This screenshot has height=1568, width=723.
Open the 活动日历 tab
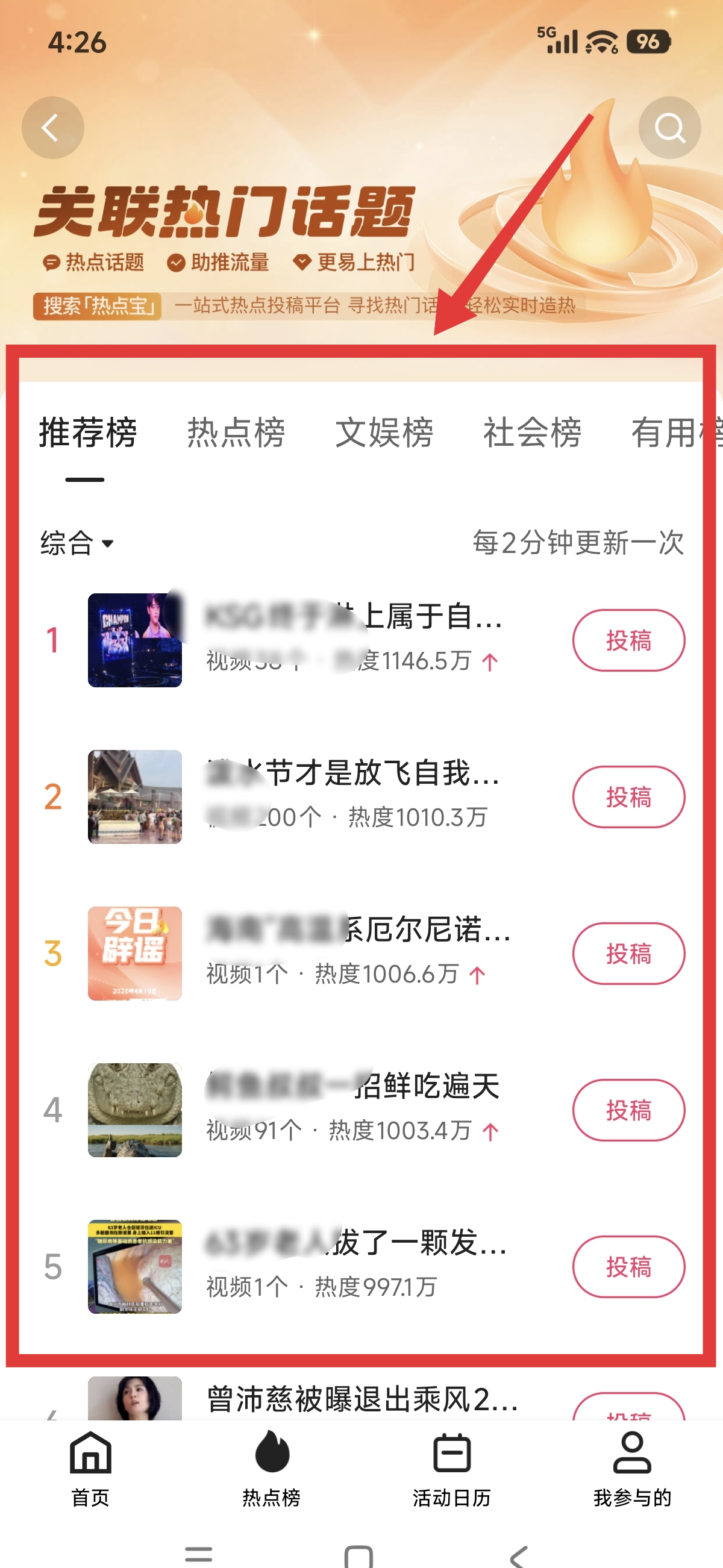click(x=451, y=1468)
